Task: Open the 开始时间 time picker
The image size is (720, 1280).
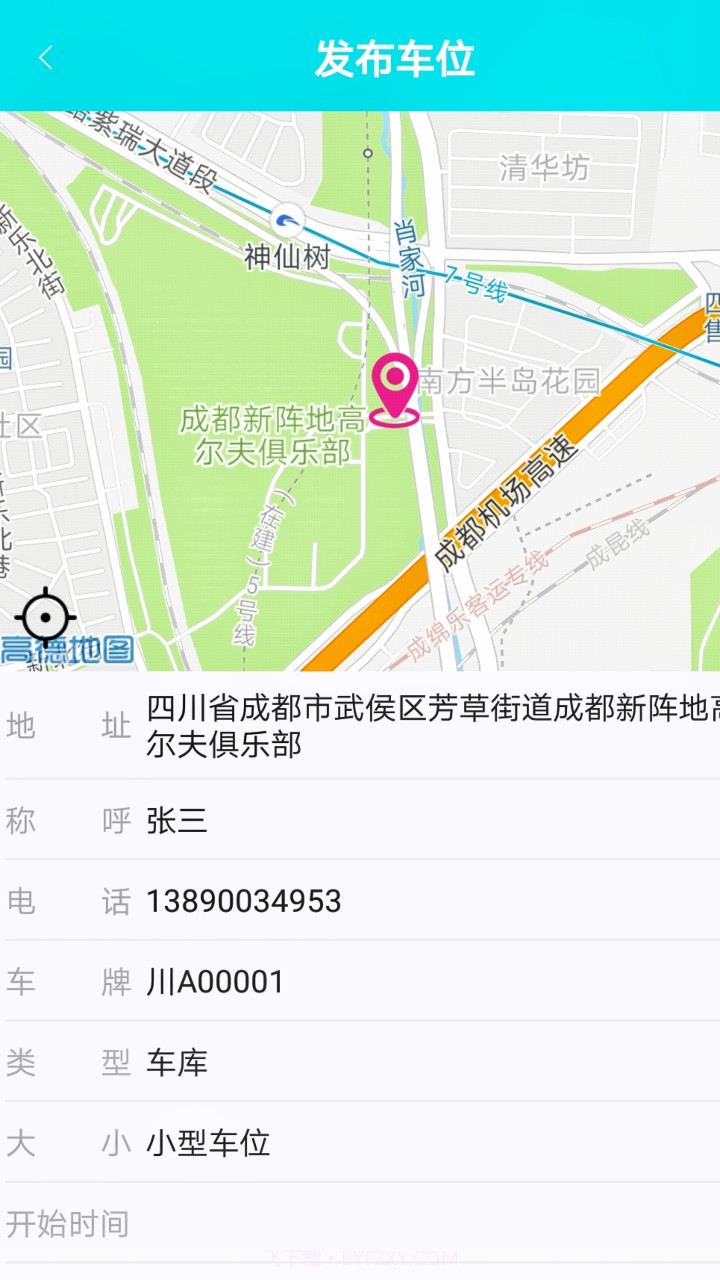Action: coord(360,1222)
